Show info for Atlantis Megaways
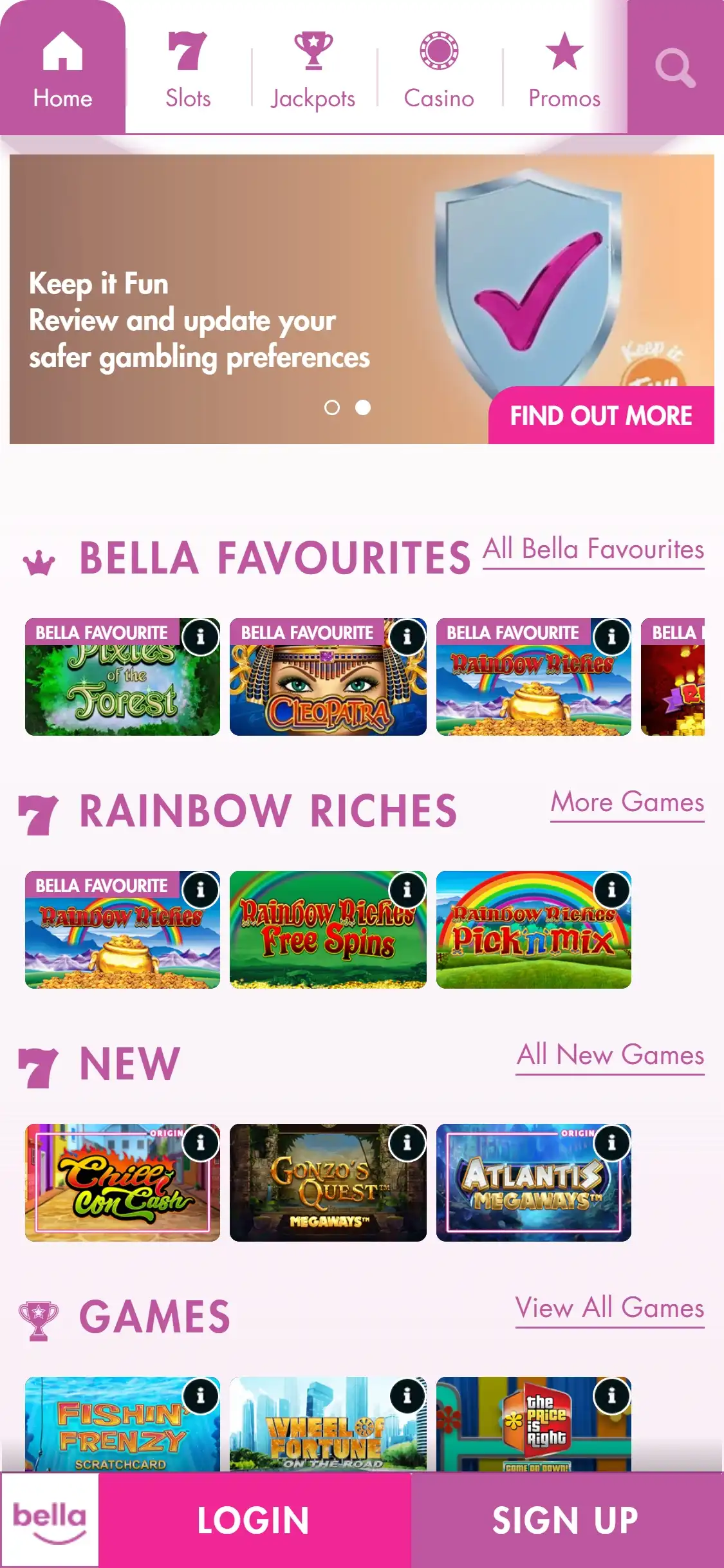 click(x=612, y=1143)
